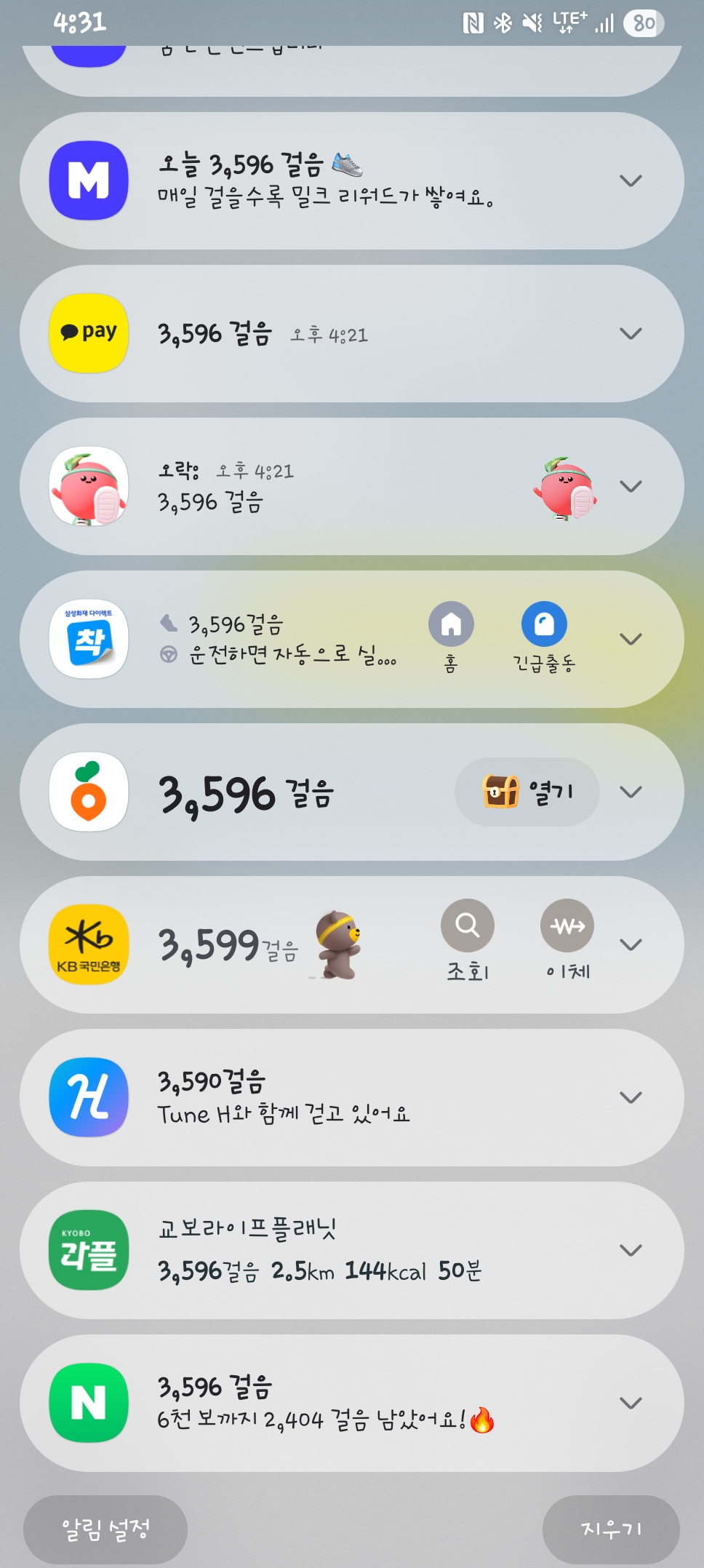Tap 열기 treasure chest button

click(527, 792)
